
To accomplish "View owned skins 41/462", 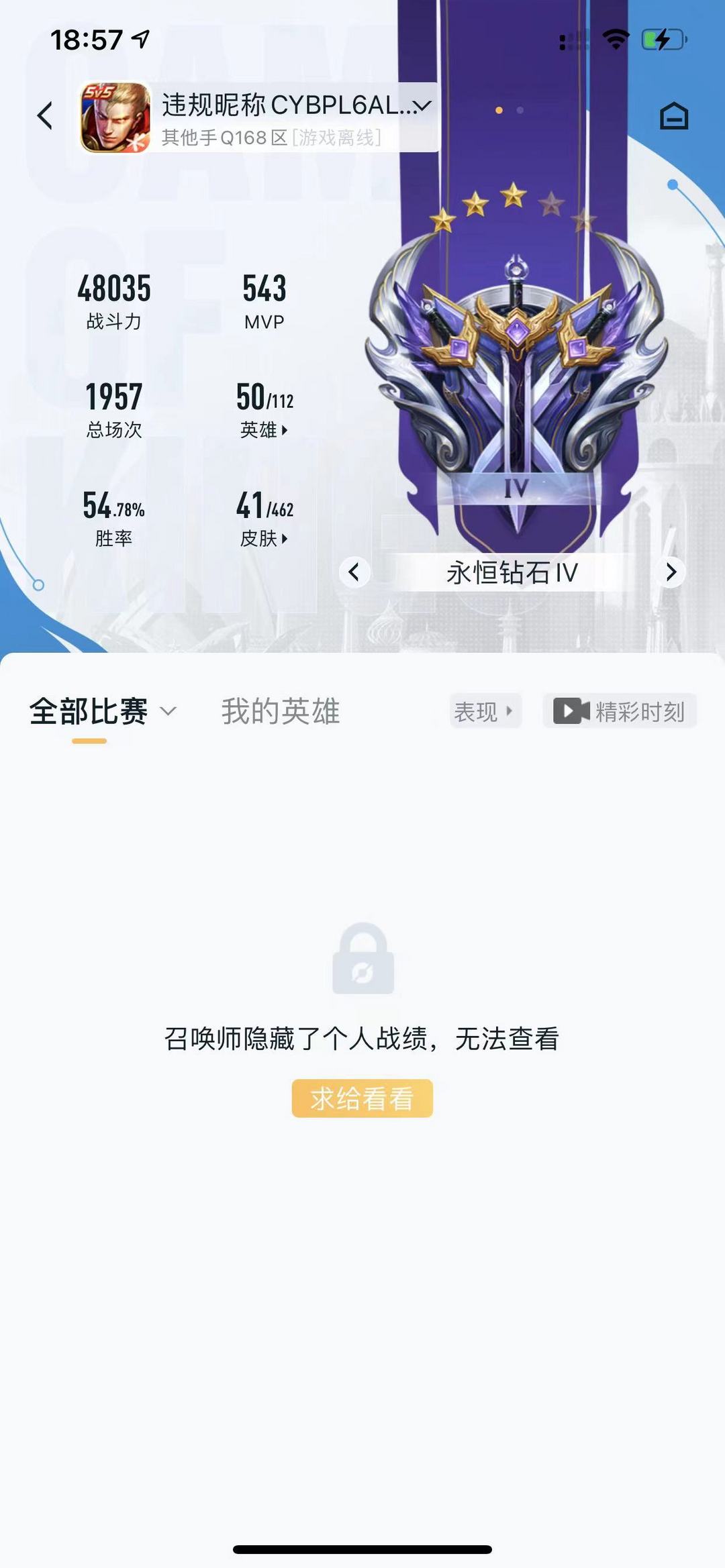I will pos(264,517).
